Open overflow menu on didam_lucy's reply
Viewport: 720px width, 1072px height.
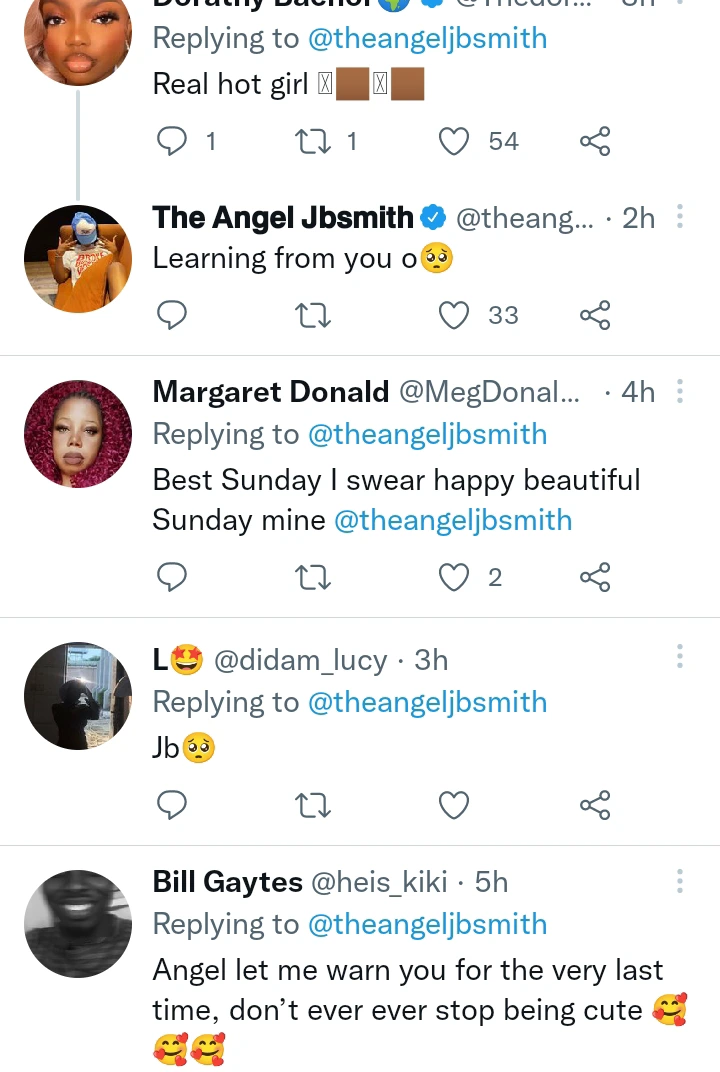click(680, 657)
